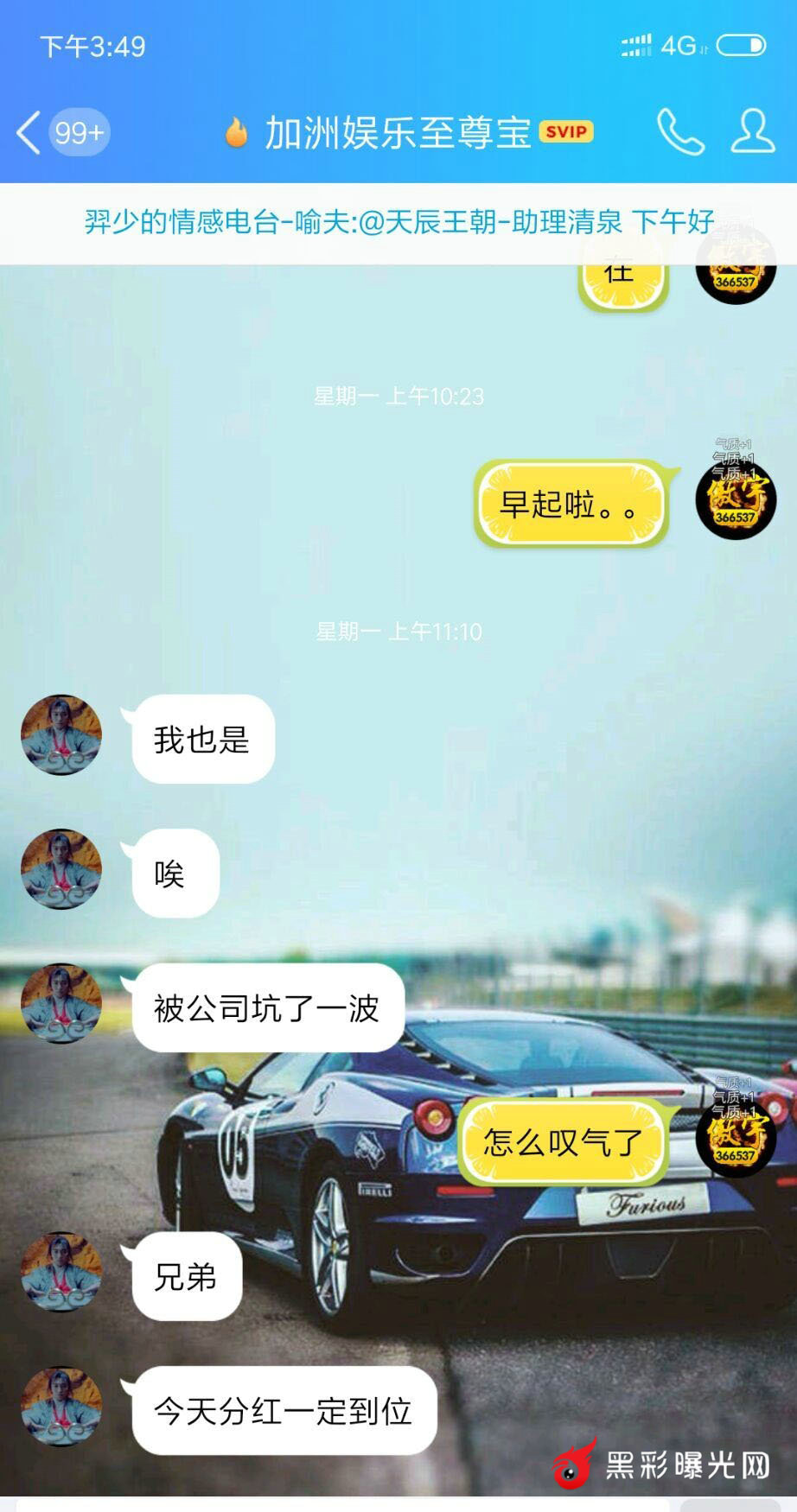Open the contact's profile page

[x=752, y=132]
